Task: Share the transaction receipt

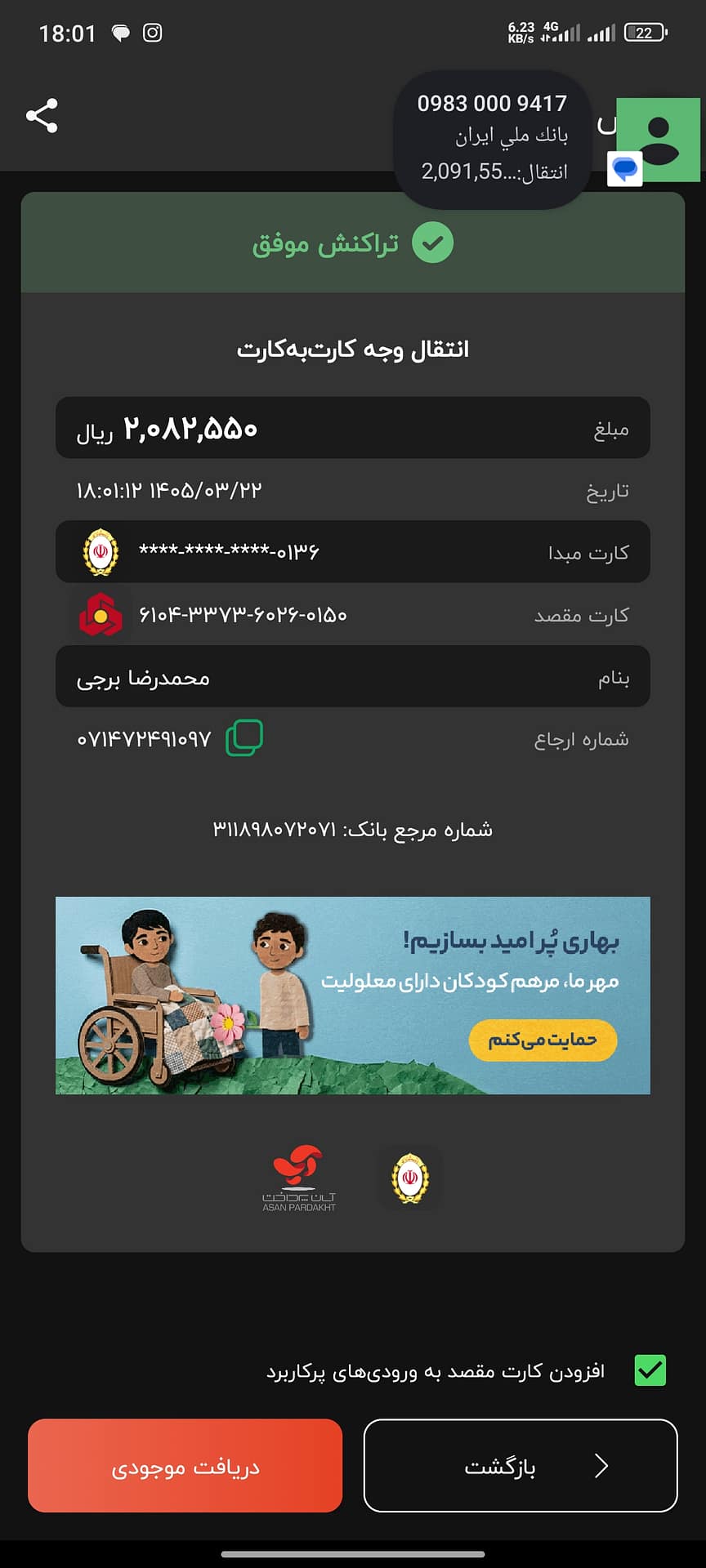Action: click(x=42, y=116)
